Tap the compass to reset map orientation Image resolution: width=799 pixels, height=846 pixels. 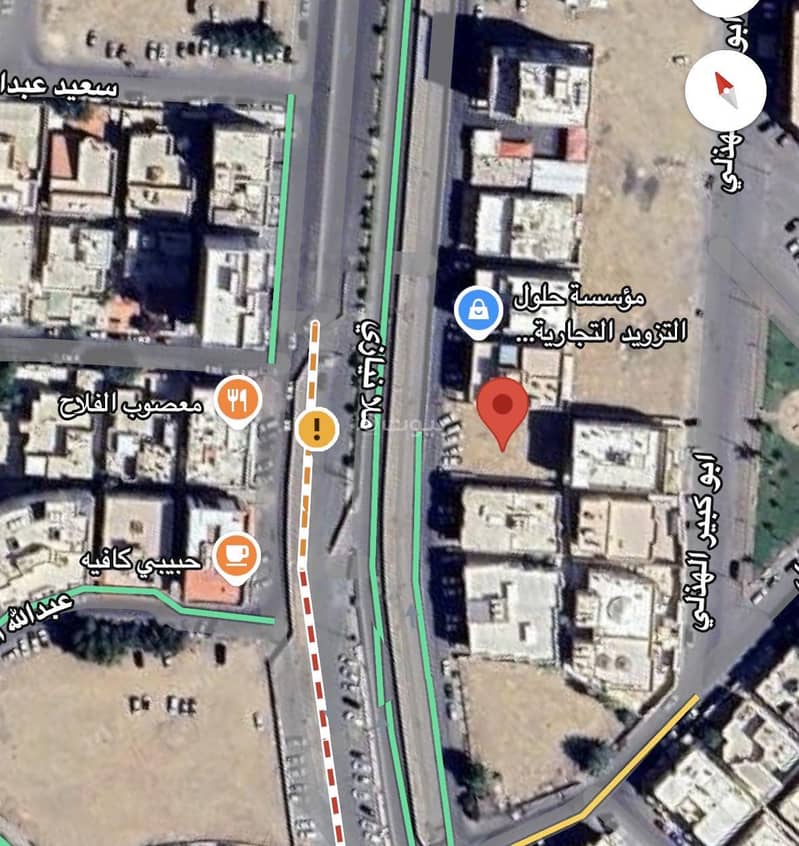[x=725, y=90]
